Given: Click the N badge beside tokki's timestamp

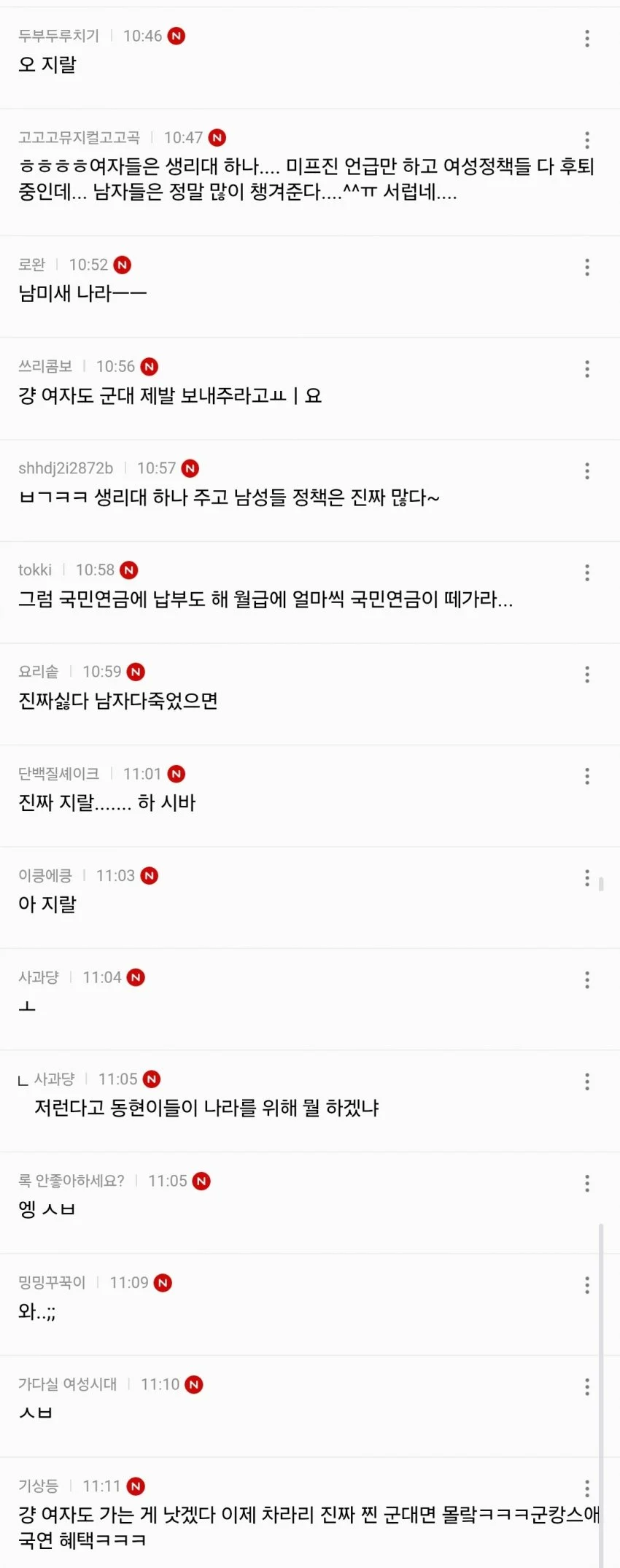Looking at the screenshot, I should 128,570.
